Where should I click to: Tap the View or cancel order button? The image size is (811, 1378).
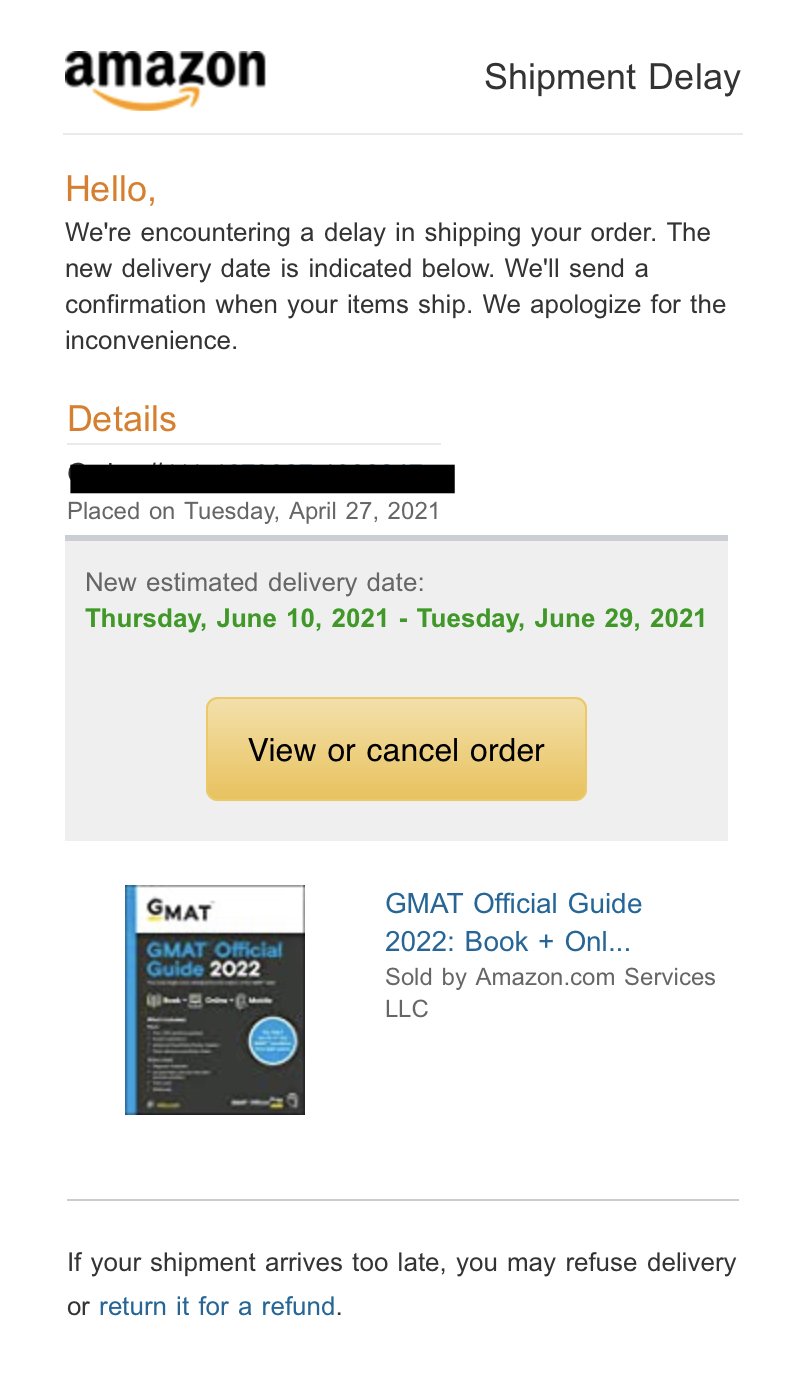pos(396,749)
